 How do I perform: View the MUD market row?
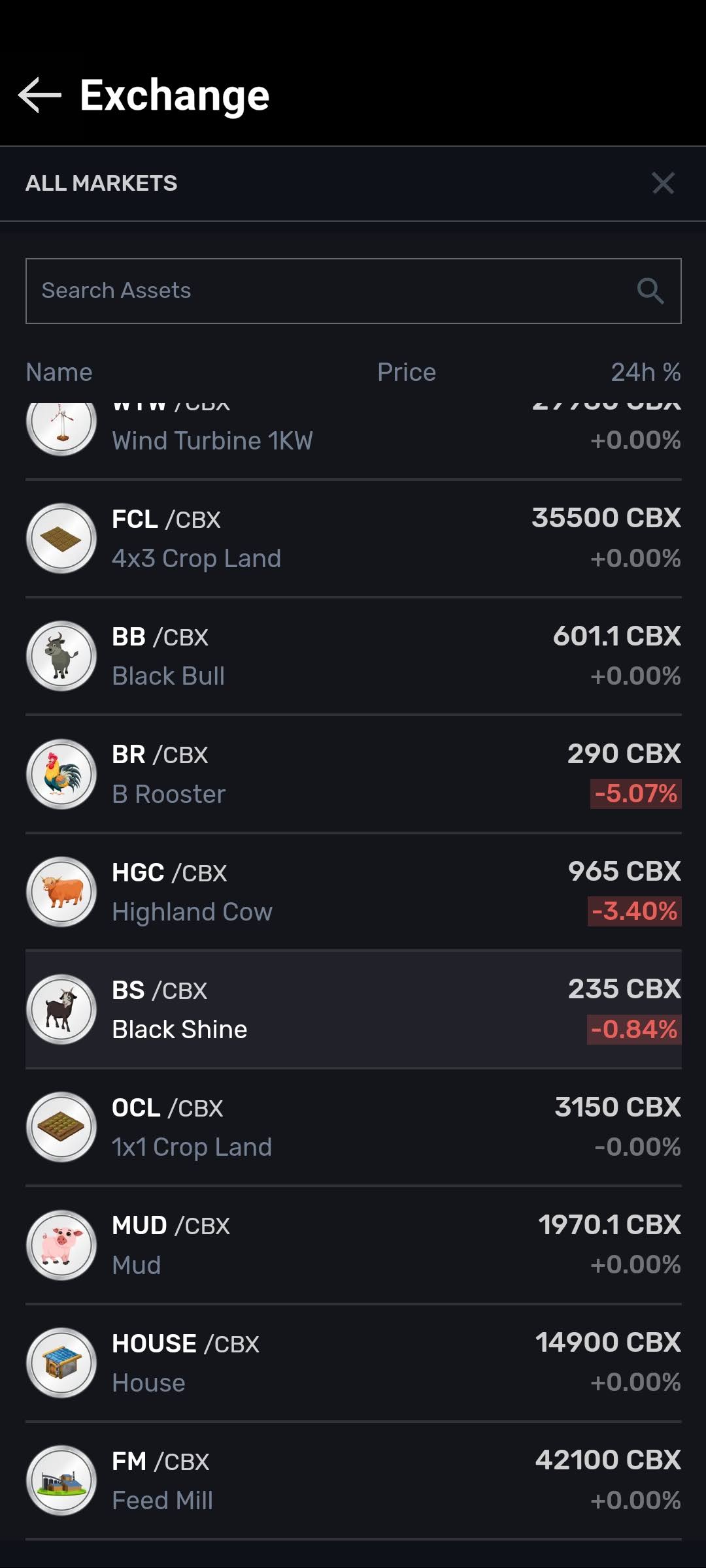pos(353,1245)
